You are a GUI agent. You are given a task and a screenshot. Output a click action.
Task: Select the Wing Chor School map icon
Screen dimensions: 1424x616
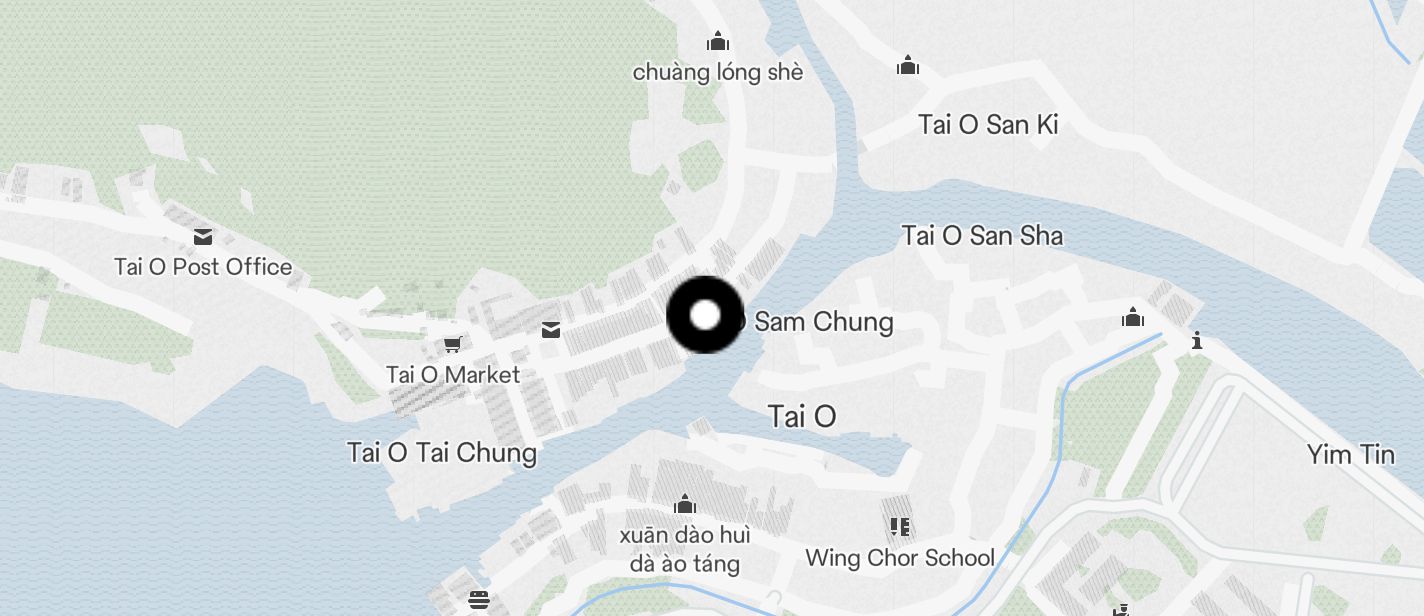(899, 526)
